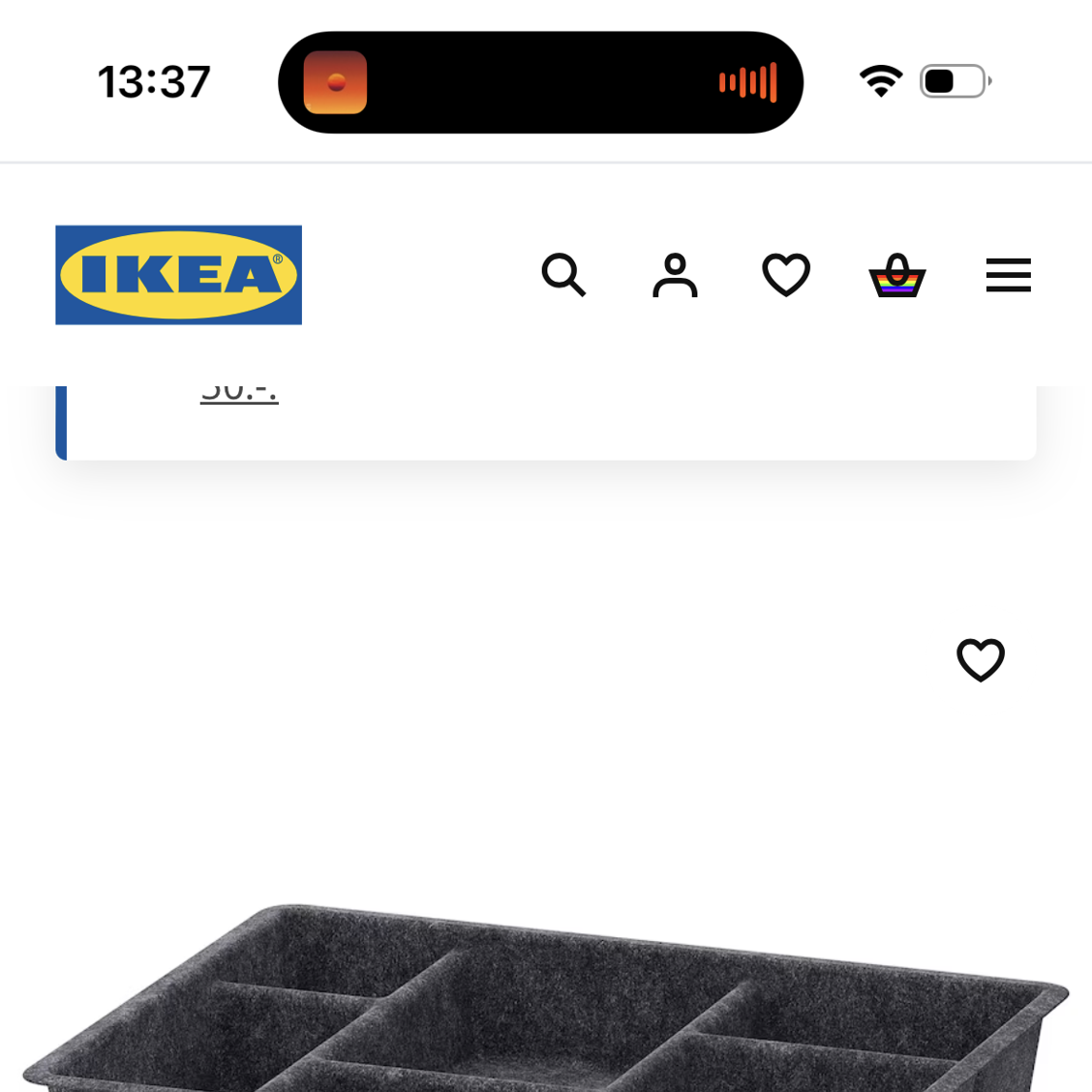Add the felt organizer to favorites
The image size is (1092, 1092).
point(981,660)
